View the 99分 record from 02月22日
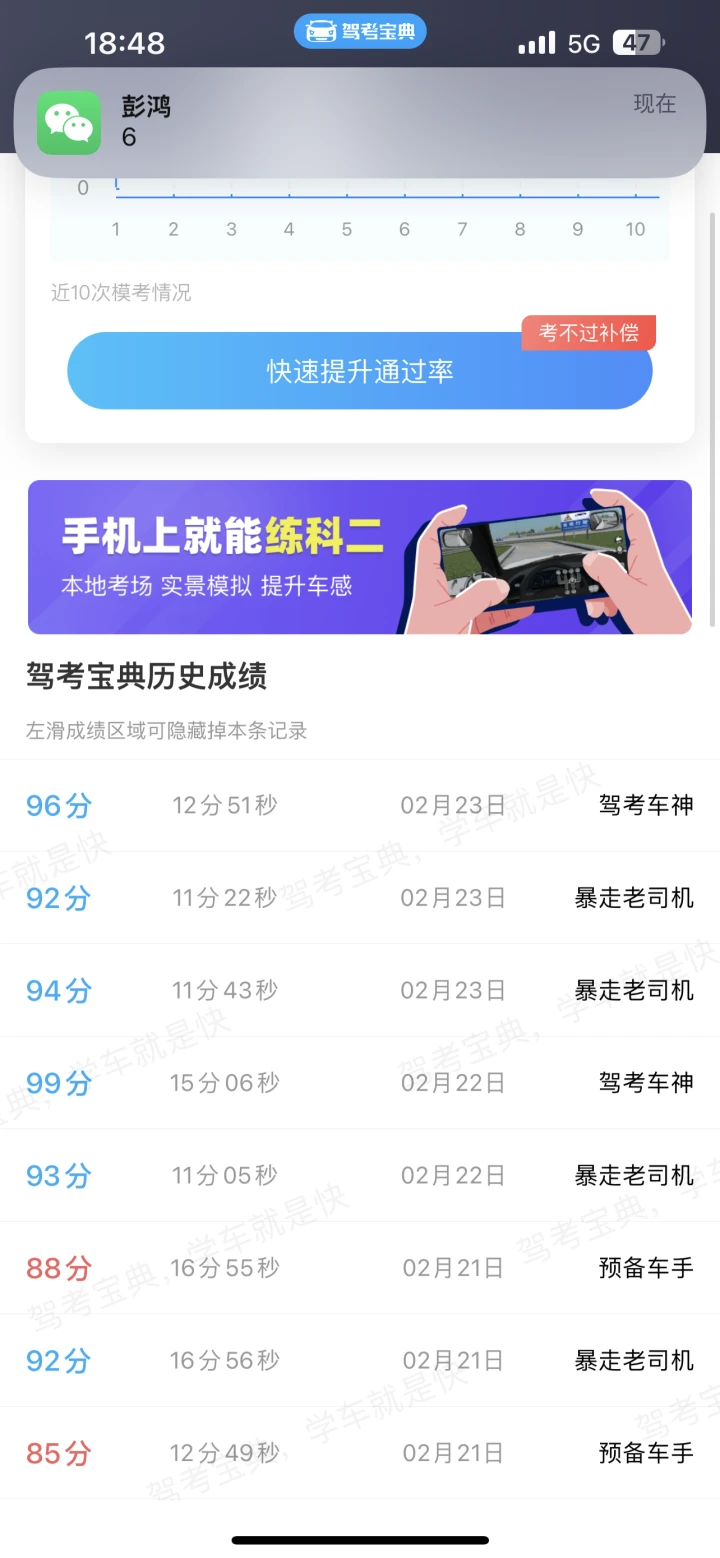Image resolution: width=720 pixels, height=1558 pixels. pyautogui.click(x=360, y=1083)
